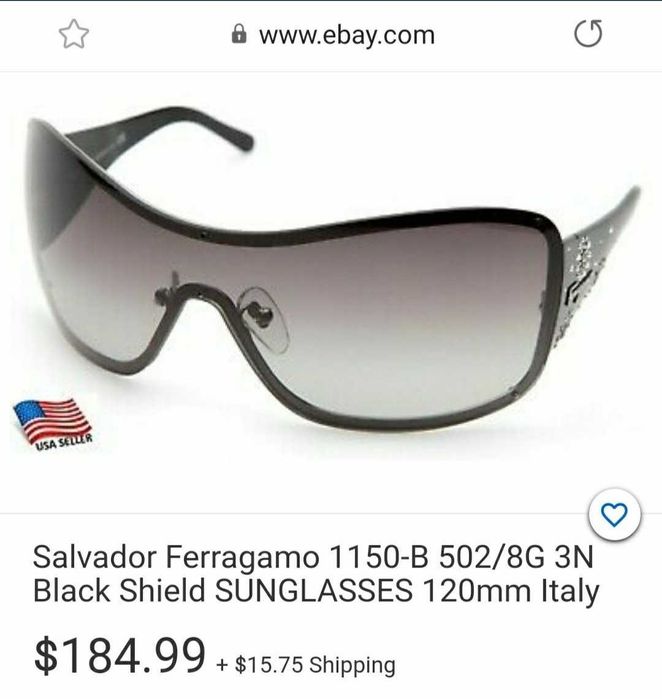This screenshot has width=662, height=699.
Task: Bookmark this page with the star icon
Action: (x=73, y=36)
